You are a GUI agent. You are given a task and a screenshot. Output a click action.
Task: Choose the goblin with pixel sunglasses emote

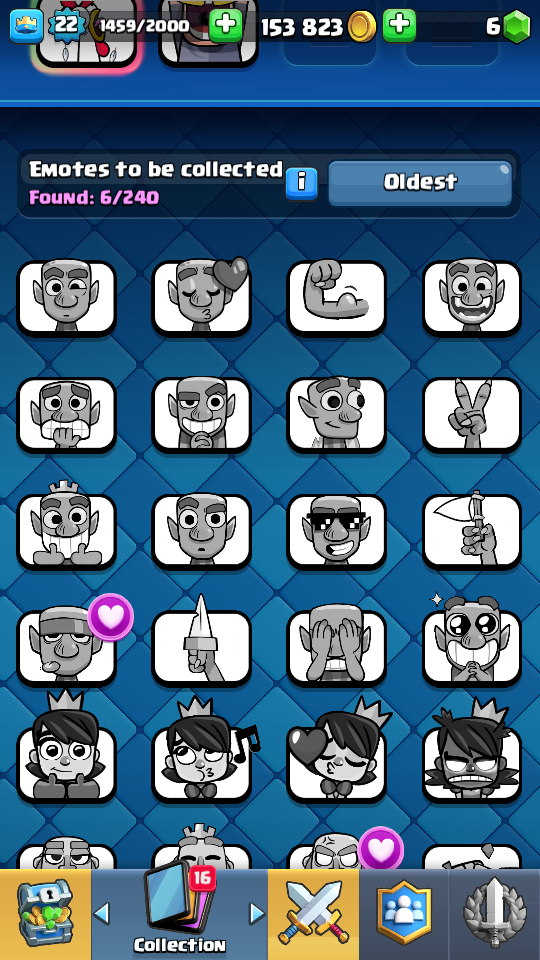(336, 531)
